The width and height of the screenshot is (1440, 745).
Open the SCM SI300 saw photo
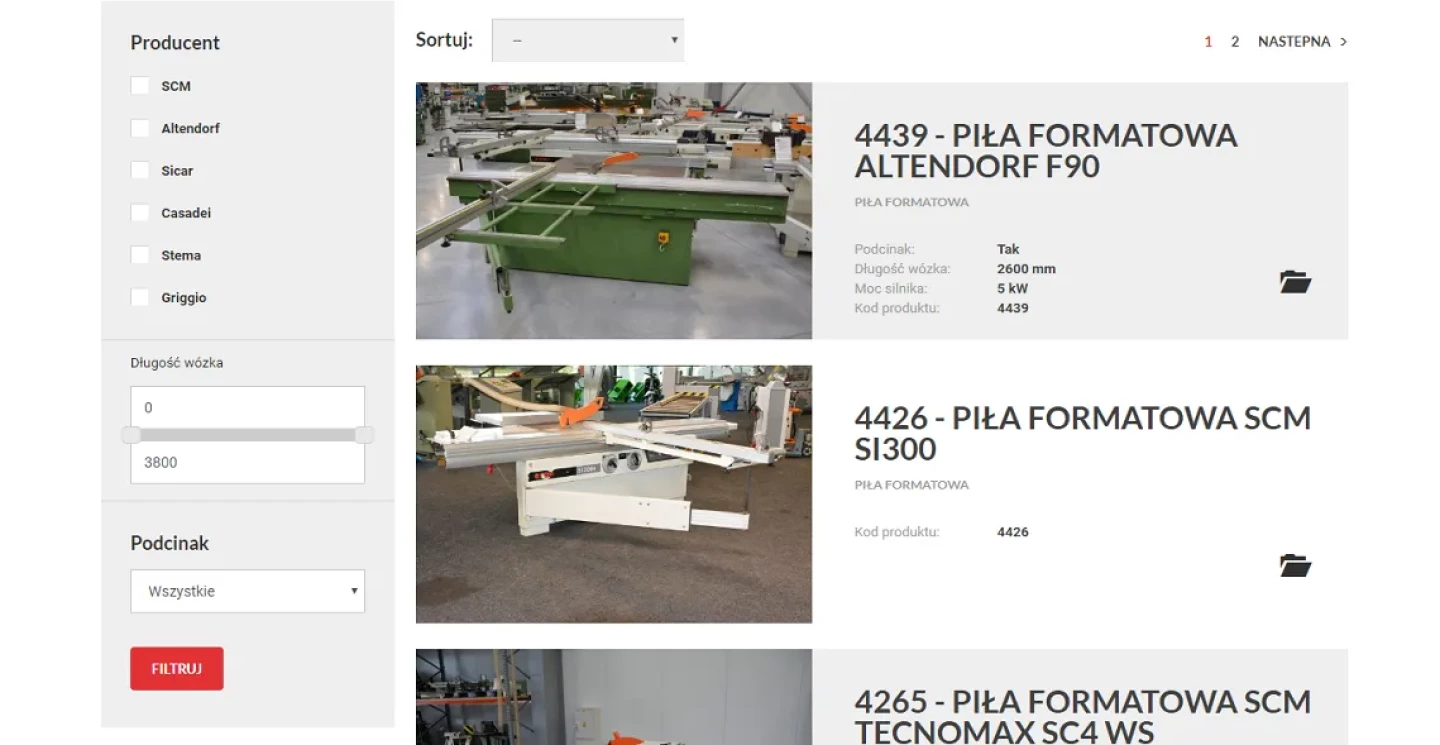tap(613, 494)
